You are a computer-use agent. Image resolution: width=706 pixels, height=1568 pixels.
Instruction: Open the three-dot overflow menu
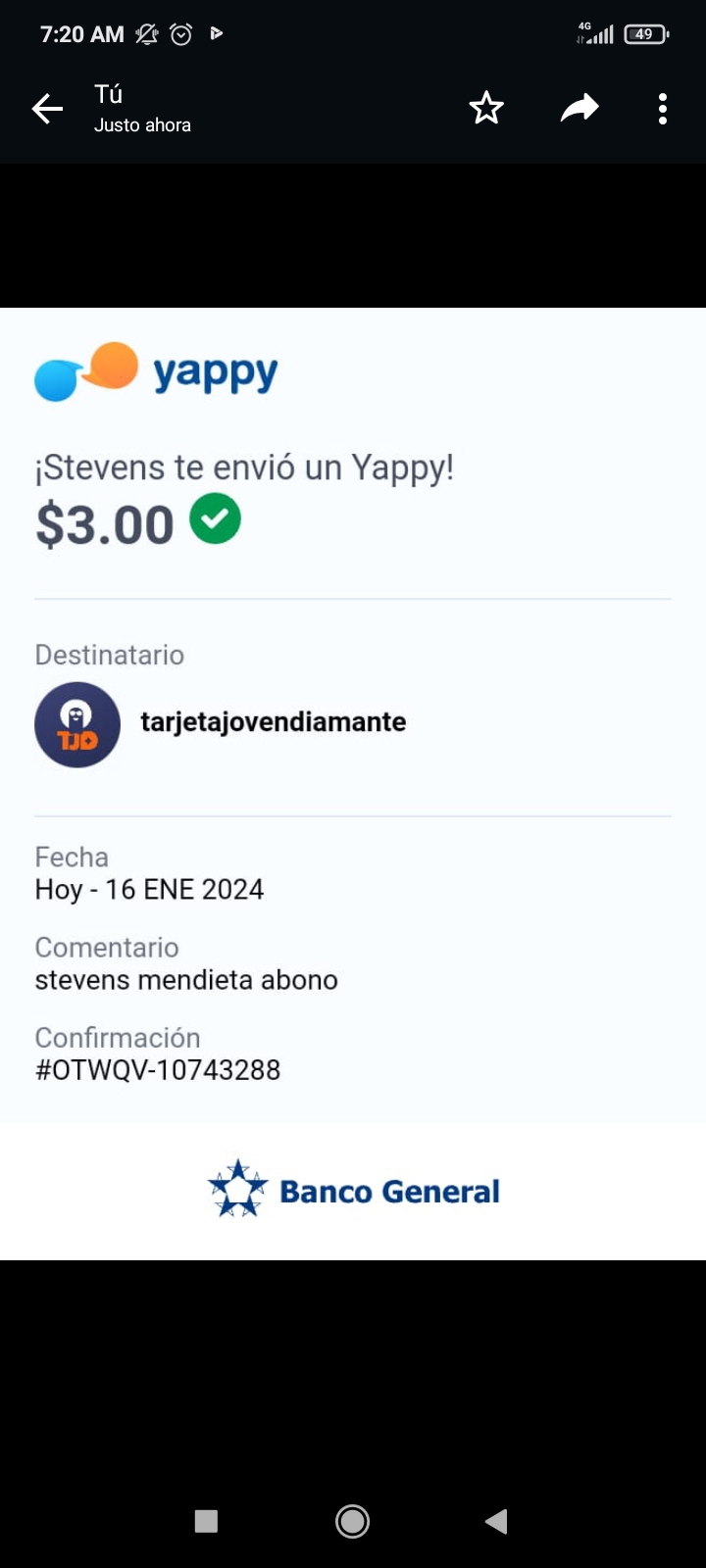click(663, 109)
